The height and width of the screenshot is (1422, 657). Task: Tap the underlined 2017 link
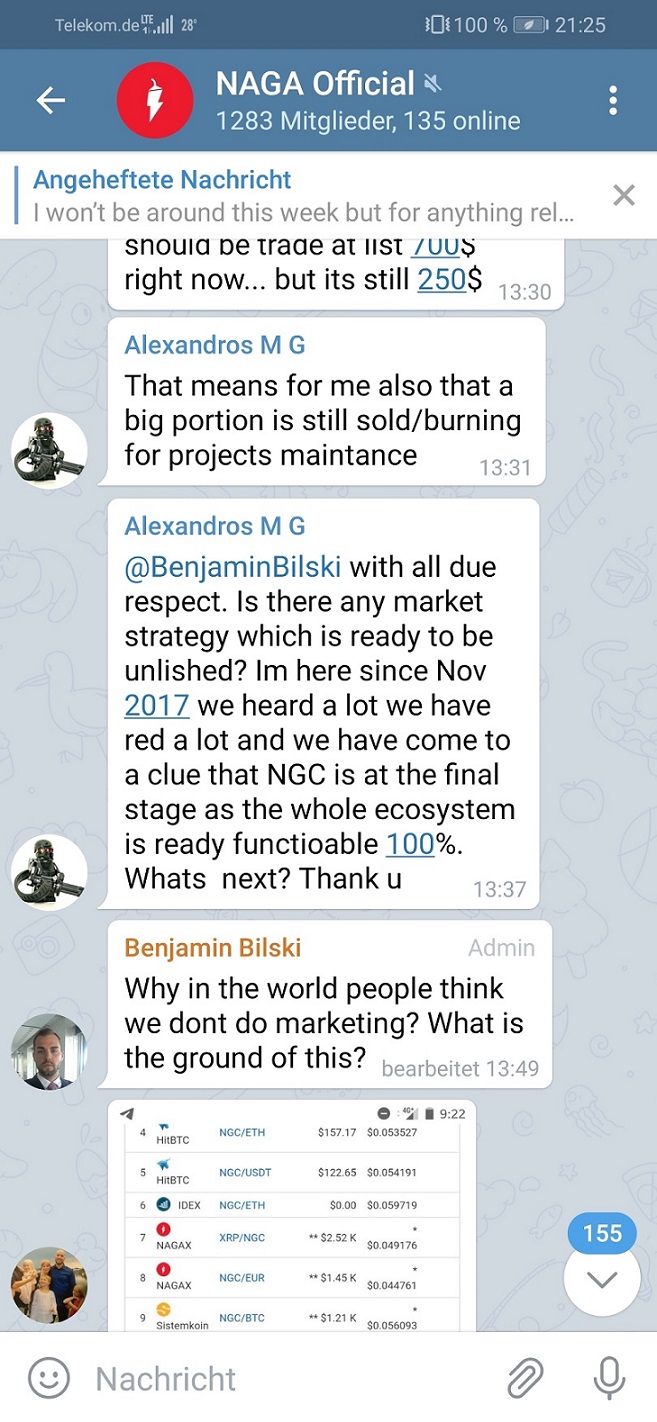157,706
